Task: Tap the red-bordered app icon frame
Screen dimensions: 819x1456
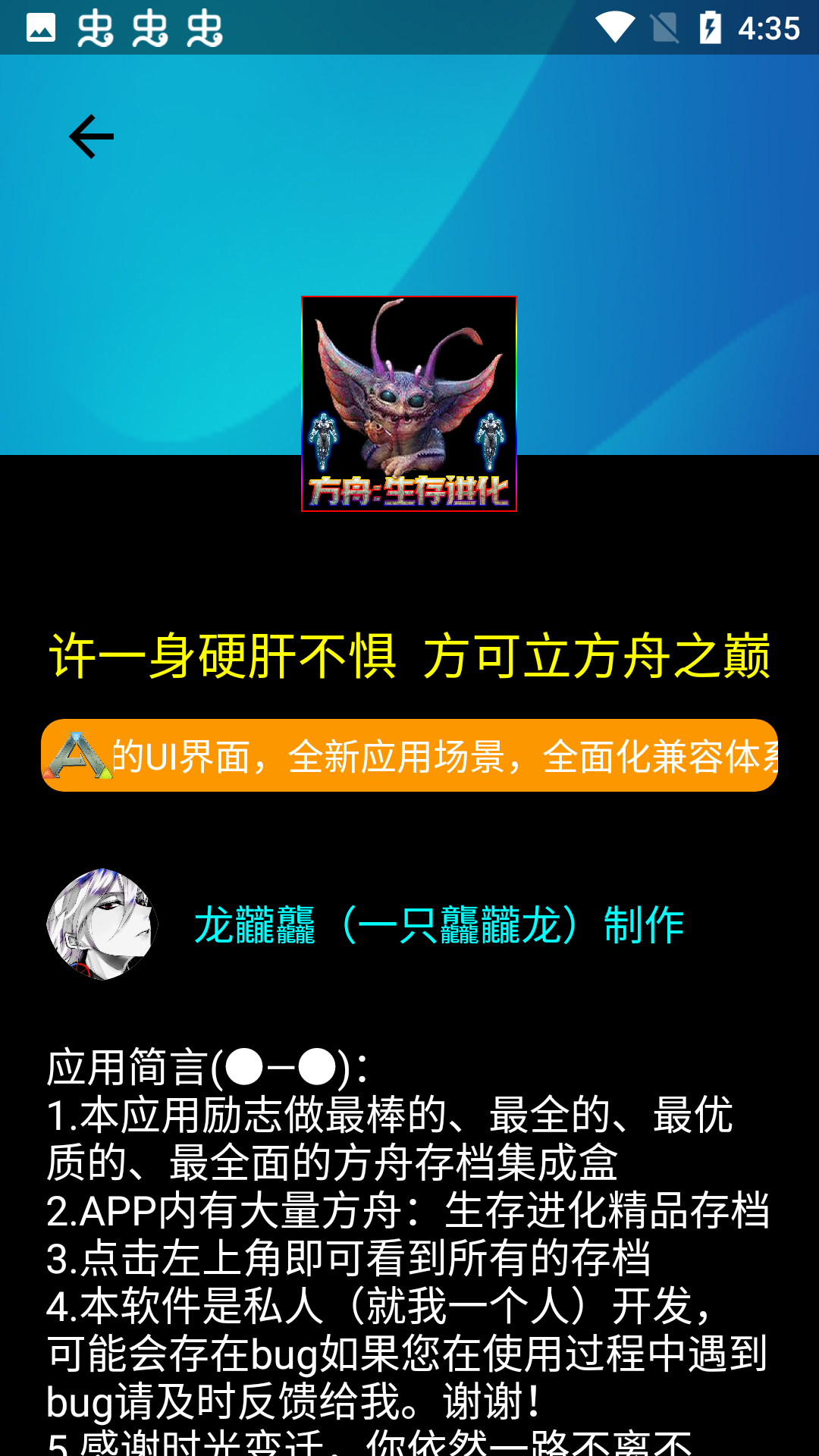Action: point(409,403)
